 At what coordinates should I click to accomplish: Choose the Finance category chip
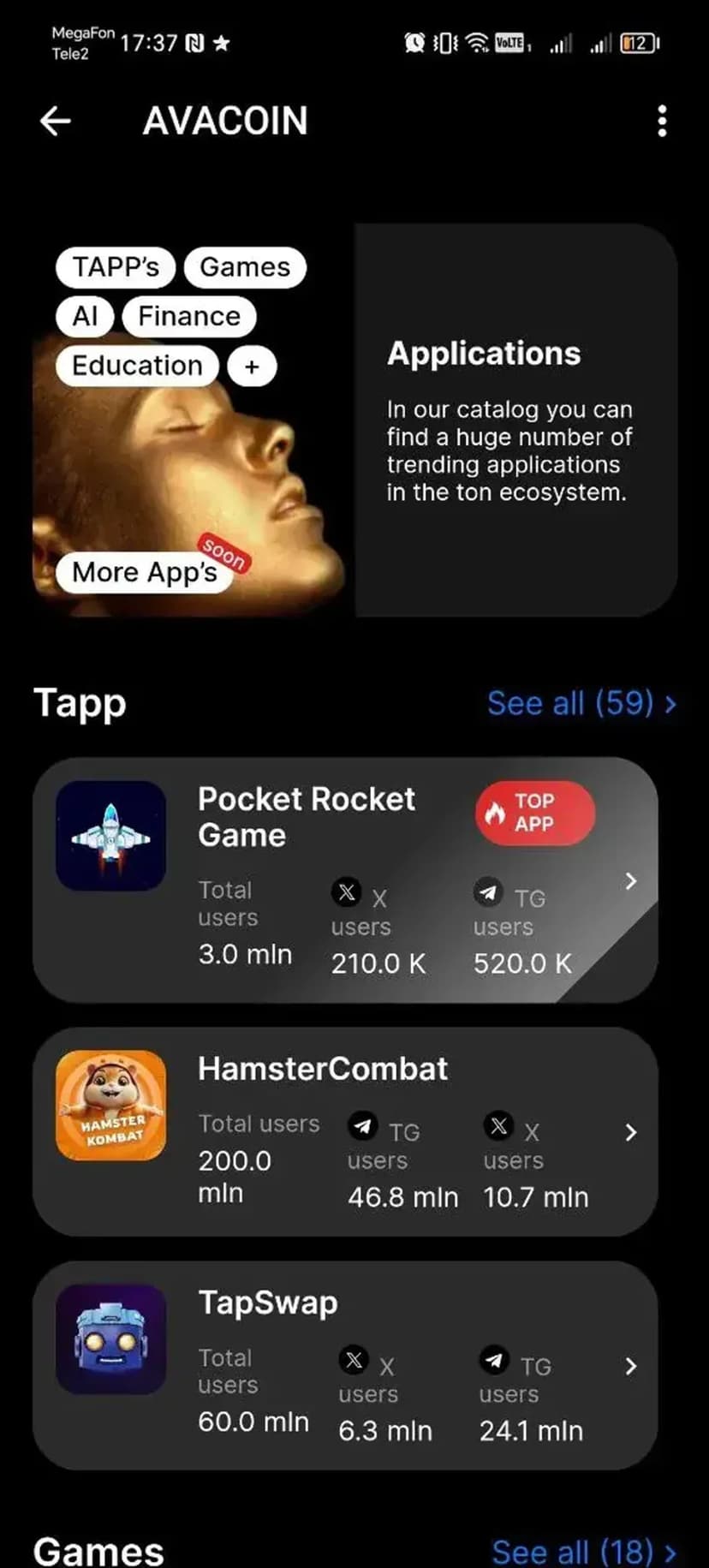[x=189, y=316]
